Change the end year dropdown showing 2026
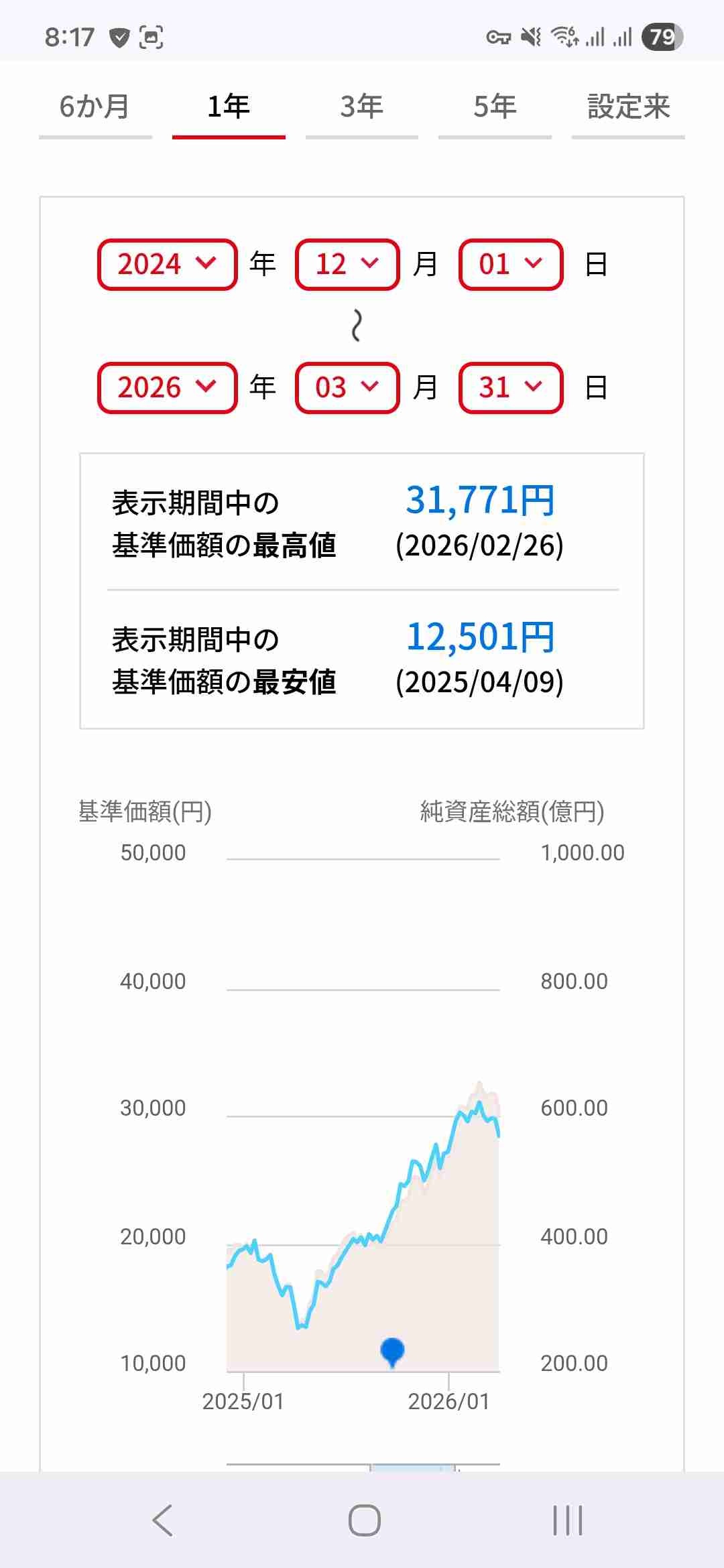Image resolution: width=724 pixels, height=1568 pixels. click(x=168, y=388)
